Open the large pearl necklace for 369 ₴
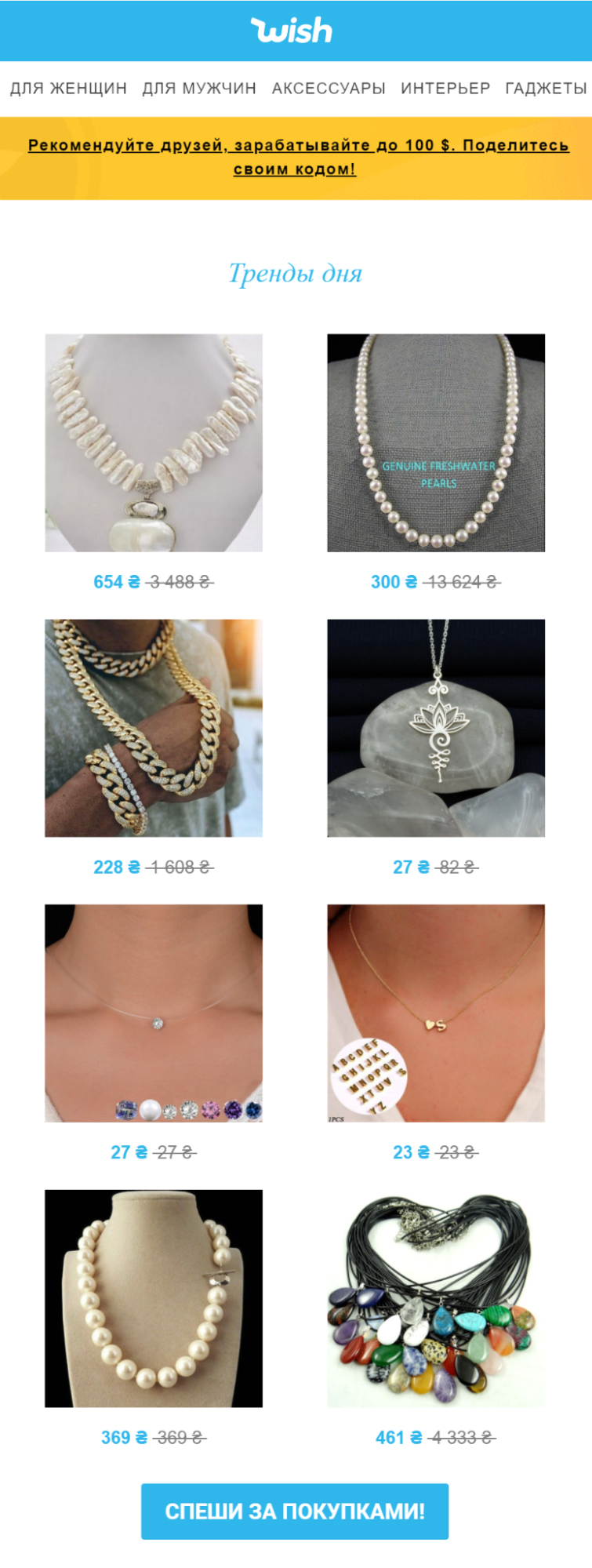This screenshot has height=1568, width=592. (x=154, y=1298)
